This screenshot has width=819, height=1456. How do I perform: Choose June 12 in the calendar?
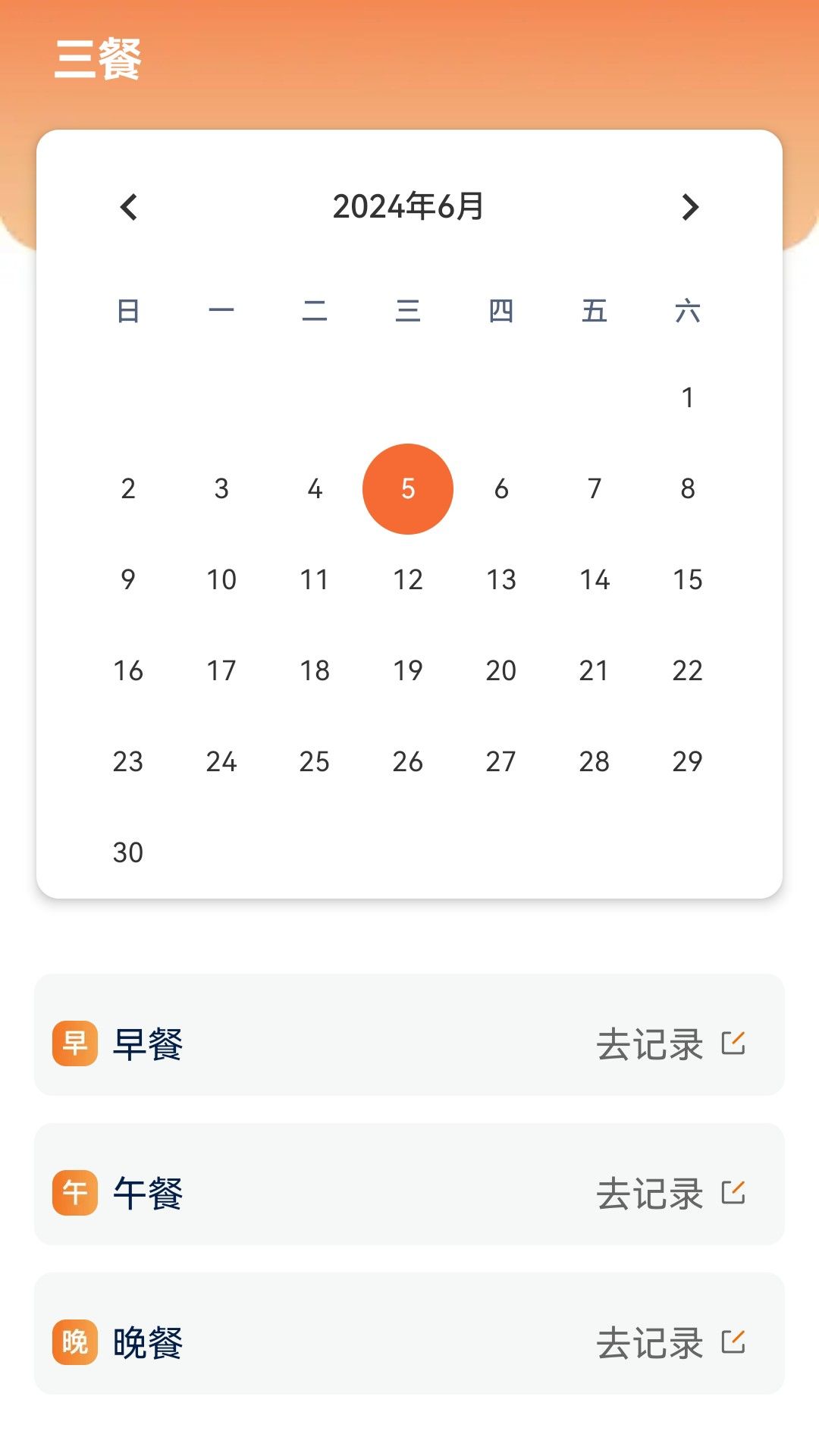click(408, 580)
